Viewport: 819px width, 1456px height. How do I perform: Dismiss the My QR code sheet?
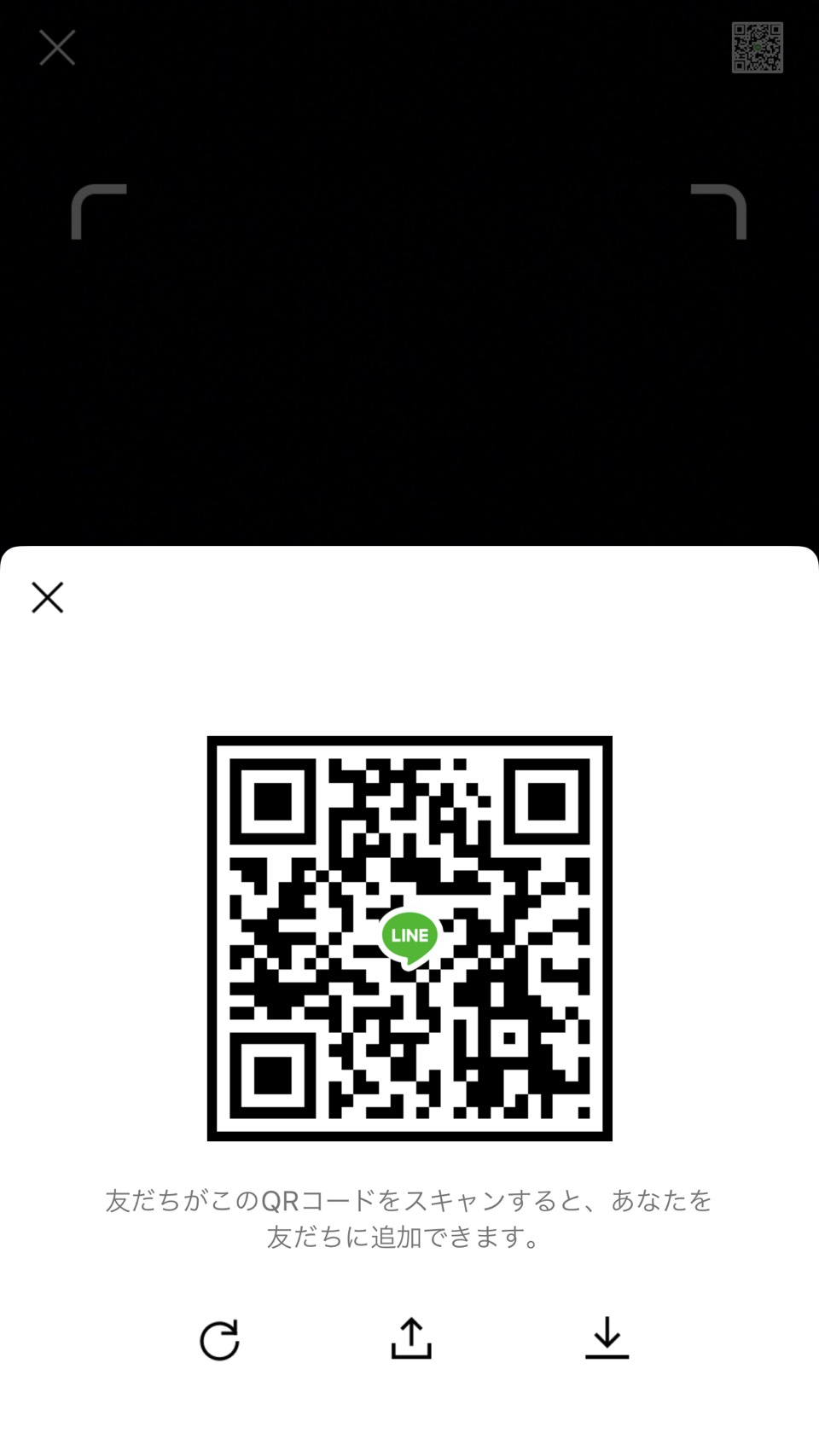48,597
